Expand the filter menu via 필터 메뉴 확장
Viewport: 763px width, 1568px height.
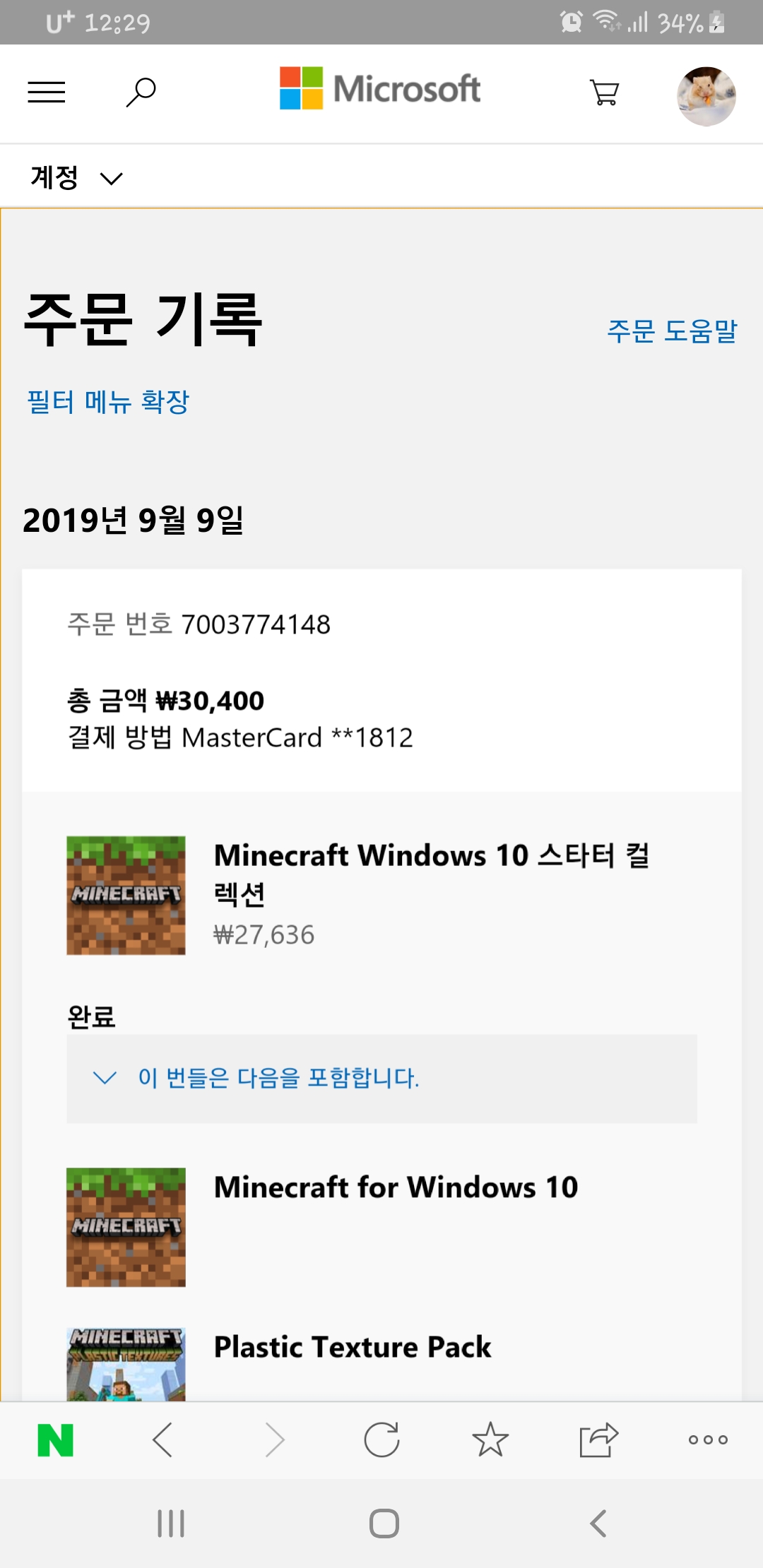tap(108, 402)
